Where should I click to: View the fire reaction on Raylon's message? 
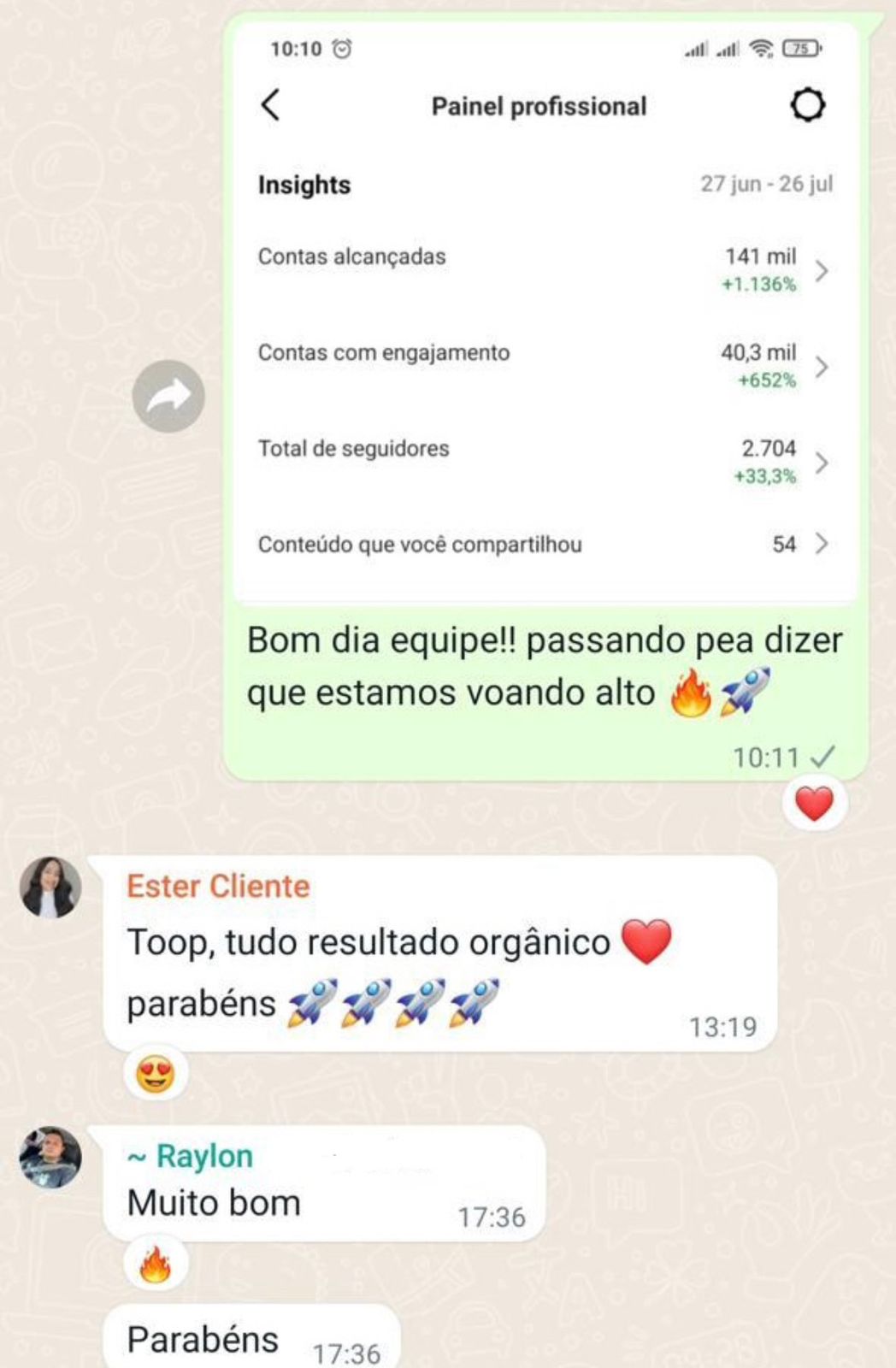click(155, 1264)
